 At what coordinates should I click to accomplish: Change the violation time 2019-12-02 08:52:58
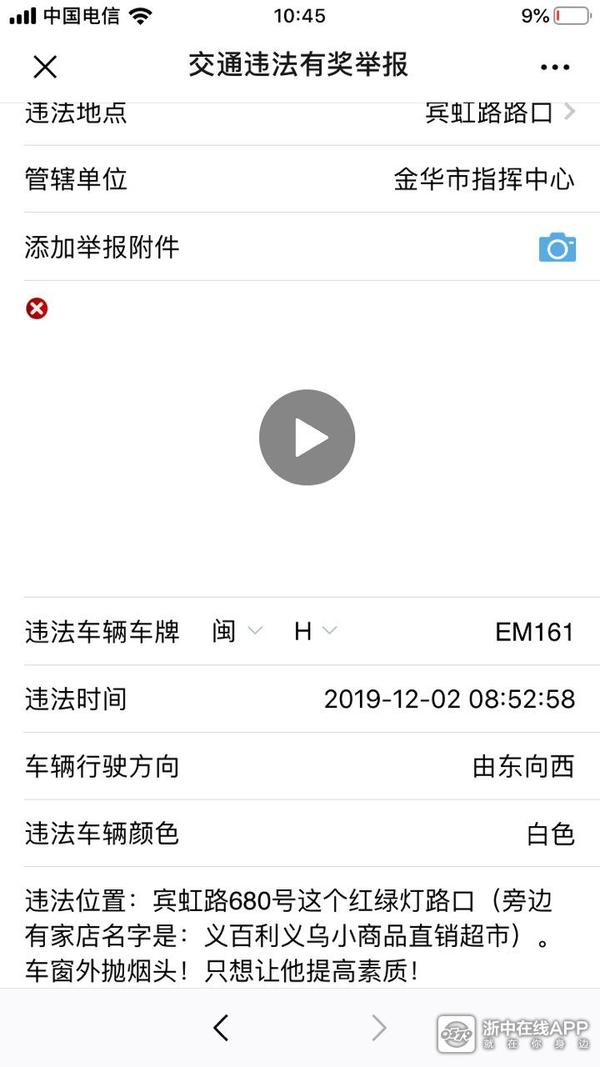pyautogui.click(x=449, y=699)
